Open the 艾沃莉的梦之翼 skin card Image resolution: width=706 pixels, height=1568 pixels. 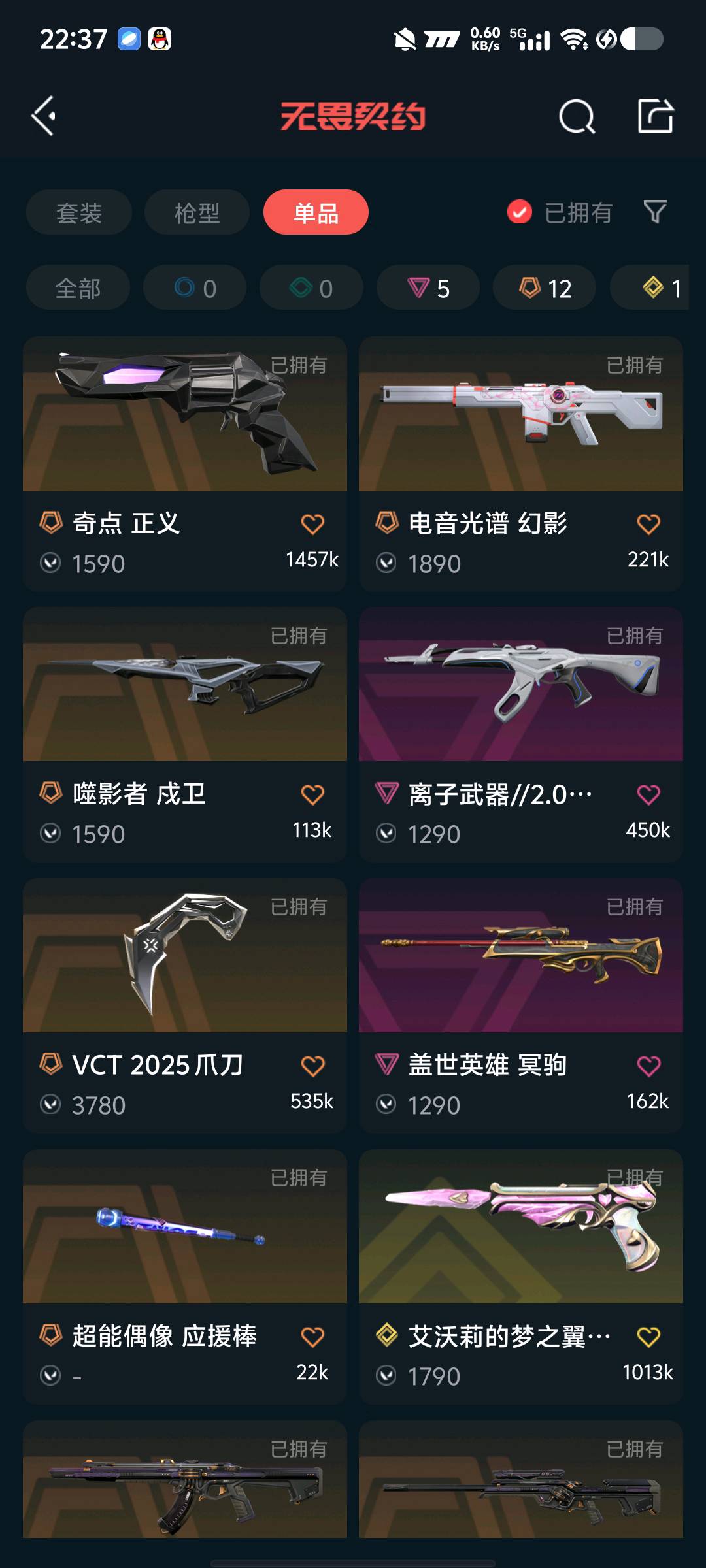pos(520,1227)
